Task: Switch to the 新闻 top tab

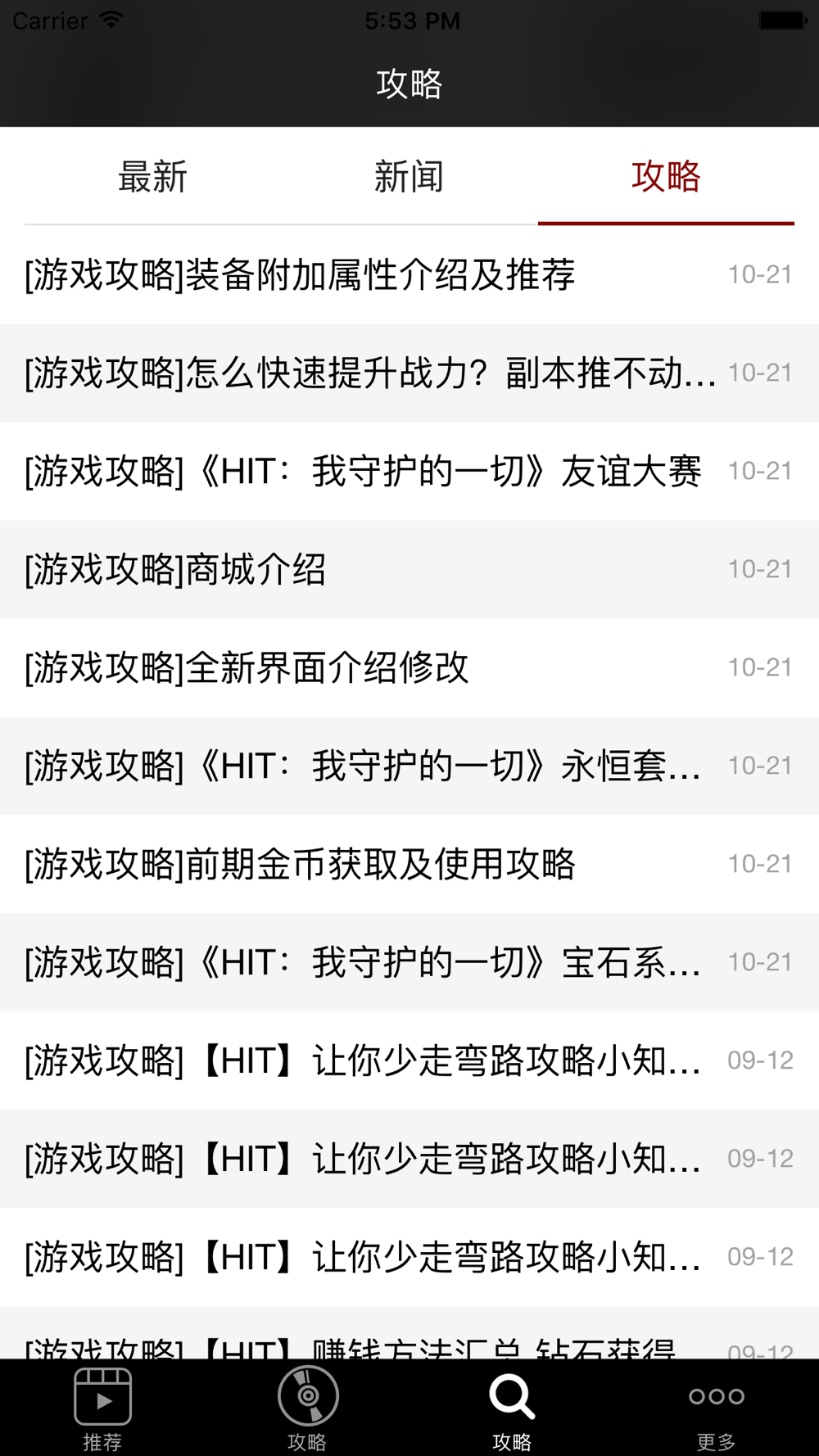Action: point(409,177)
